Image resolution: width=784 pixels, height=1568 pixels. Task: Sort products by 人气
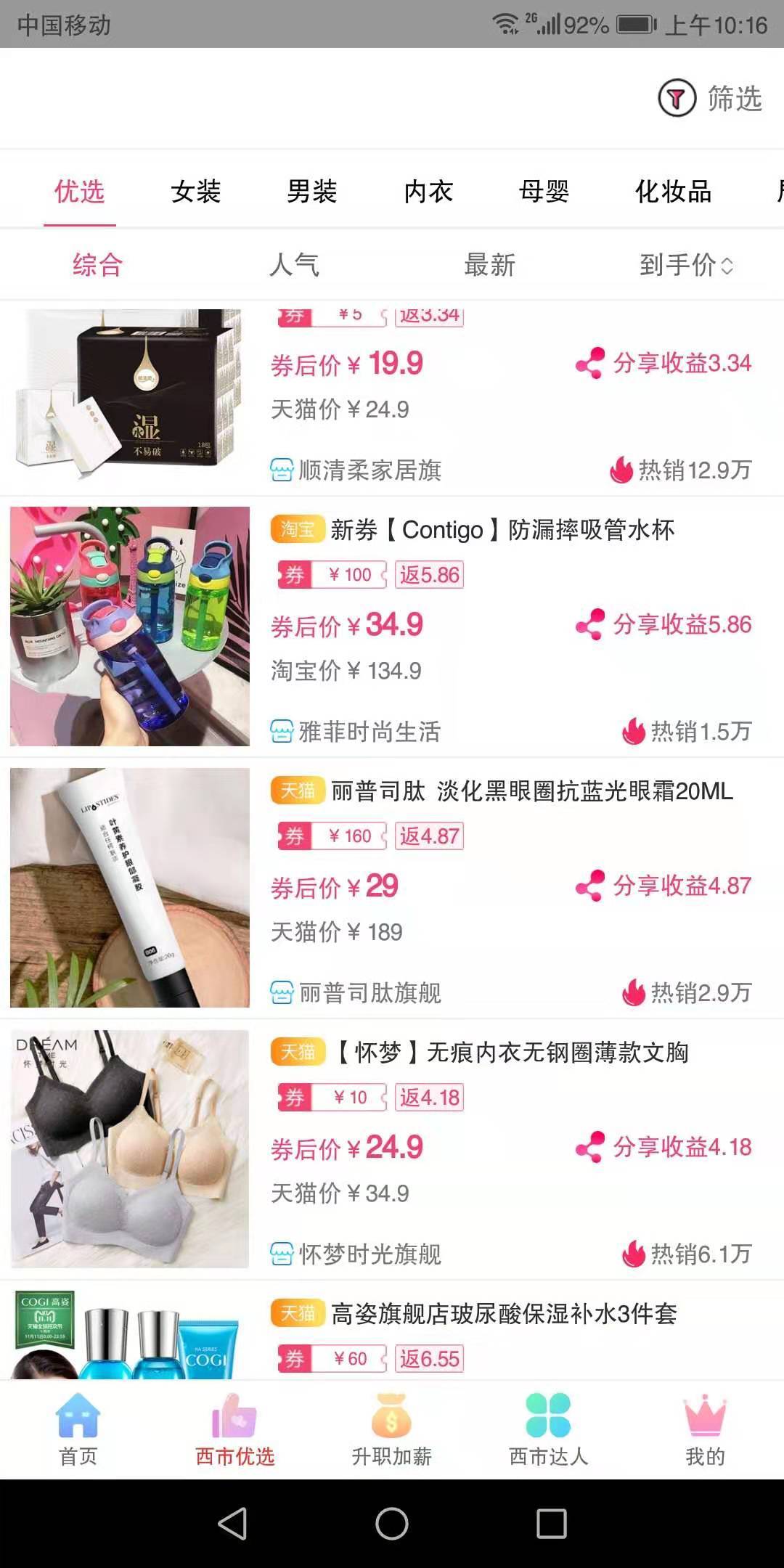click(x=294, y=265)
